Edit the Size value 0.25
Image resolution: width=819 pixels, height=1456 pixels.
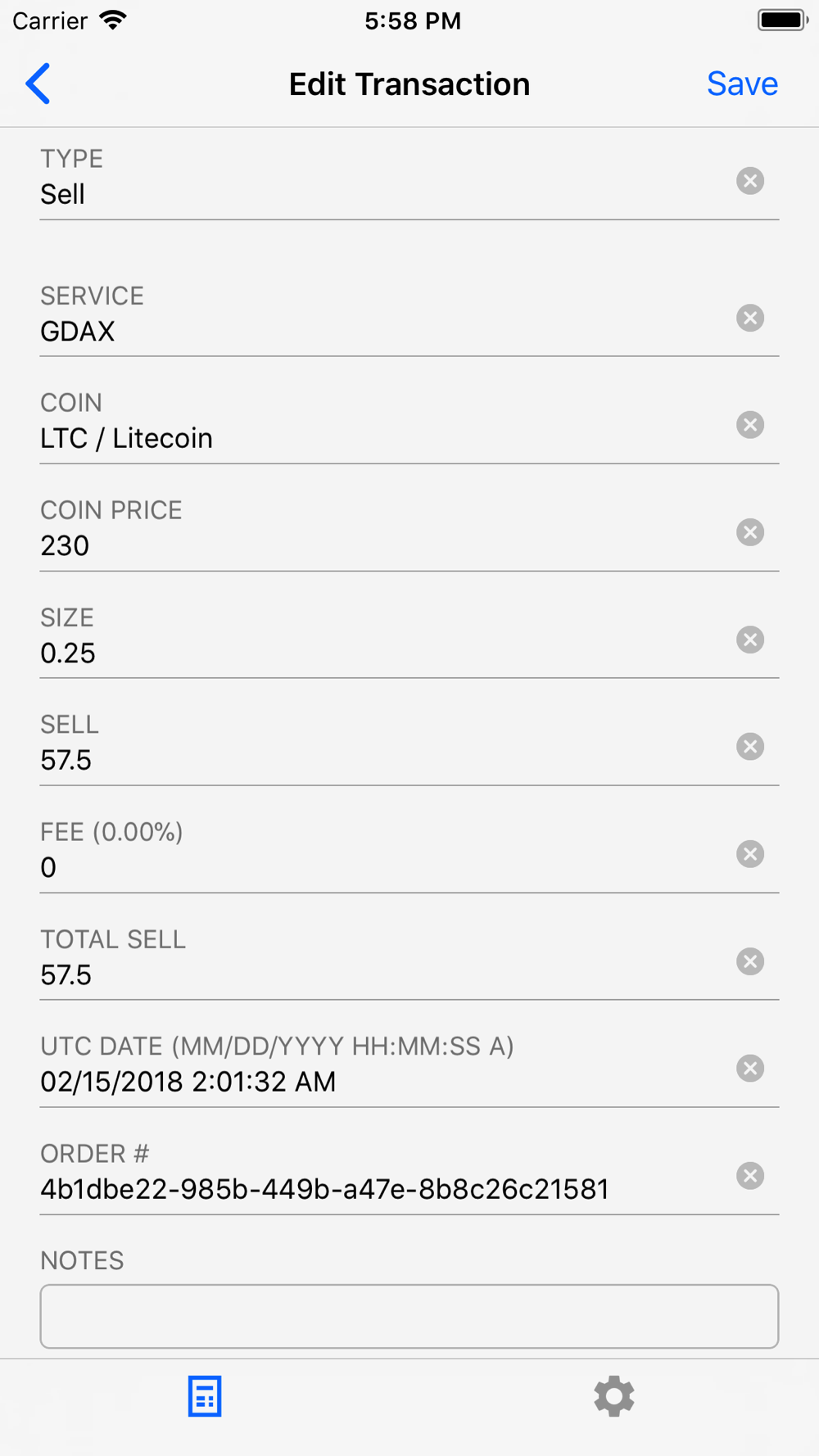point(385,653)
